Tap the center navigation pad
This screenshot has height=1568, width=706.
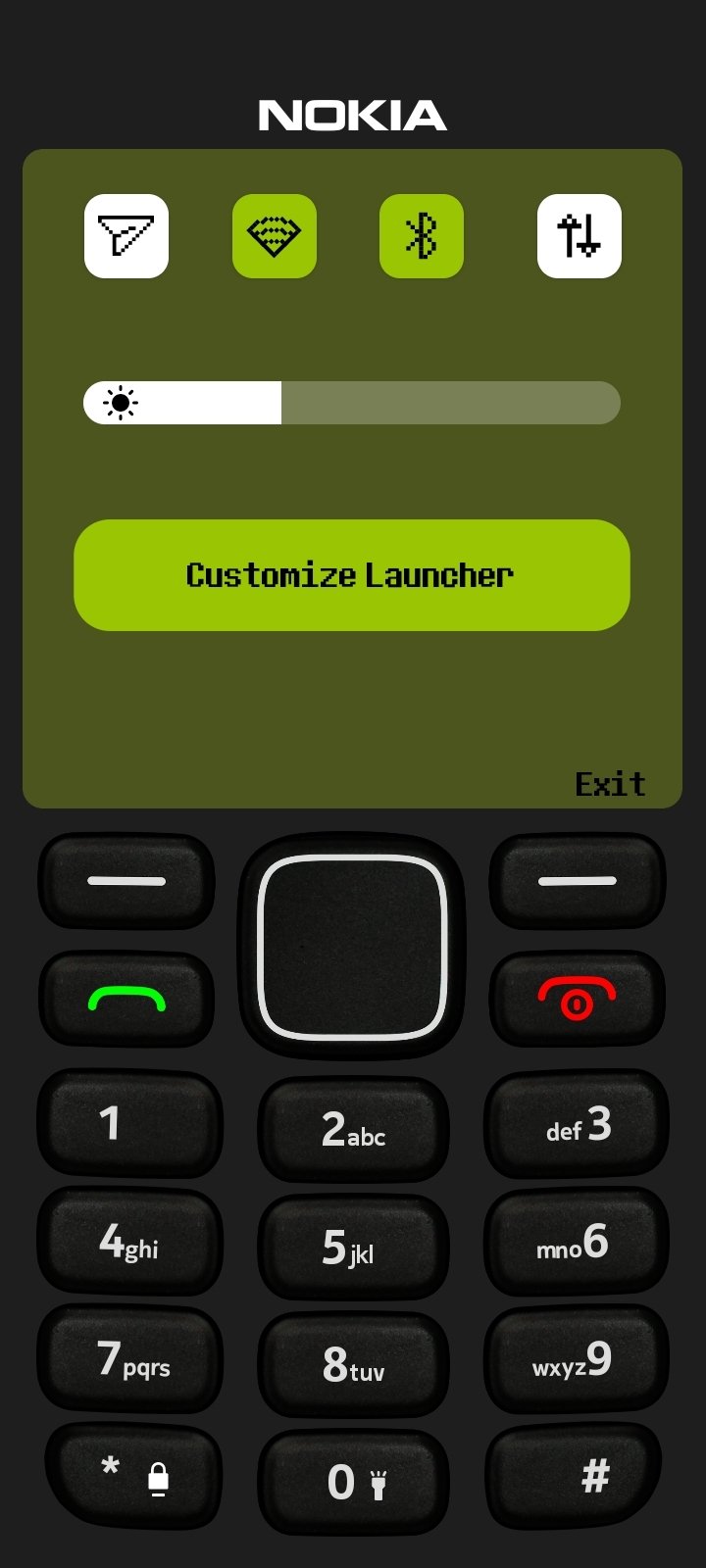(x=352, y=947)
